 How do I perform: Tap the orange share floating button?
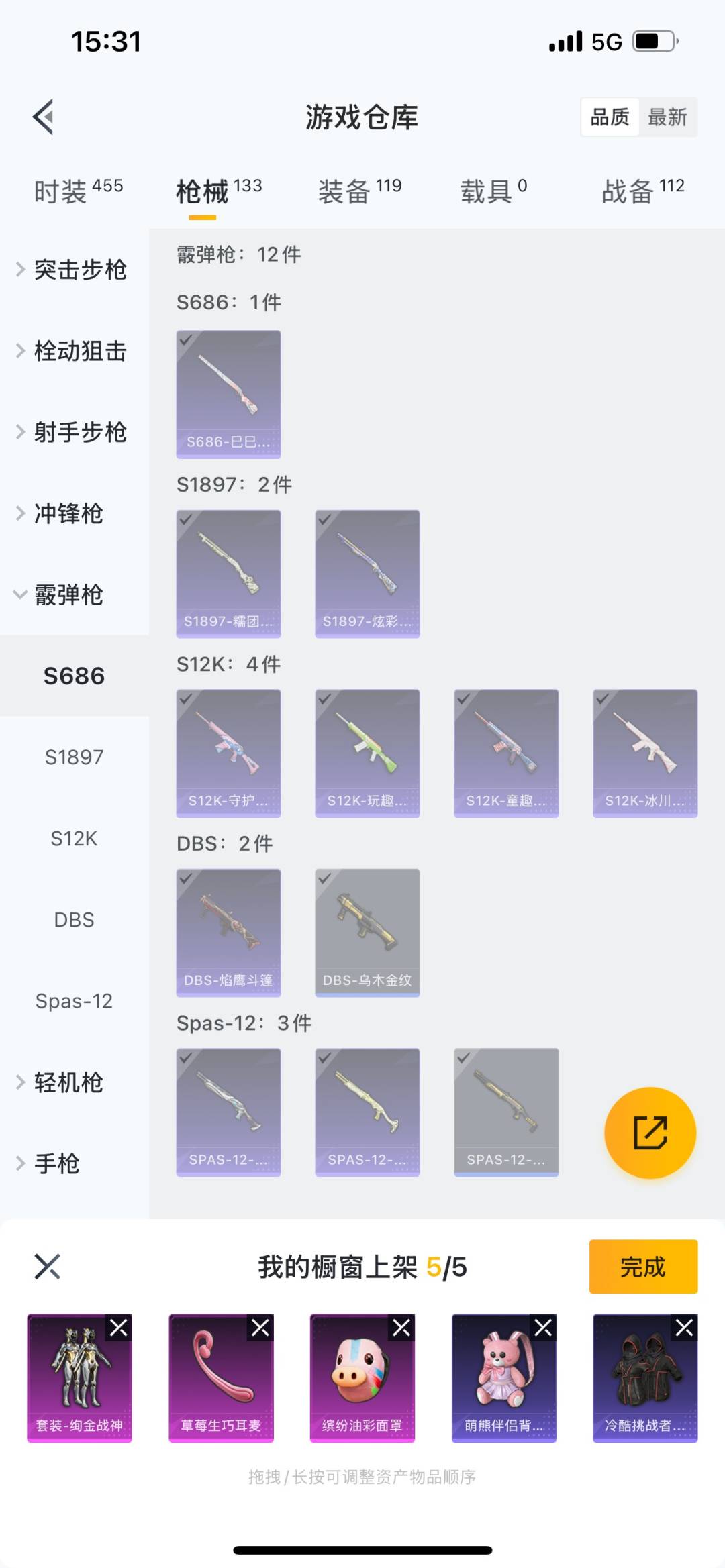coord(650,1133)
